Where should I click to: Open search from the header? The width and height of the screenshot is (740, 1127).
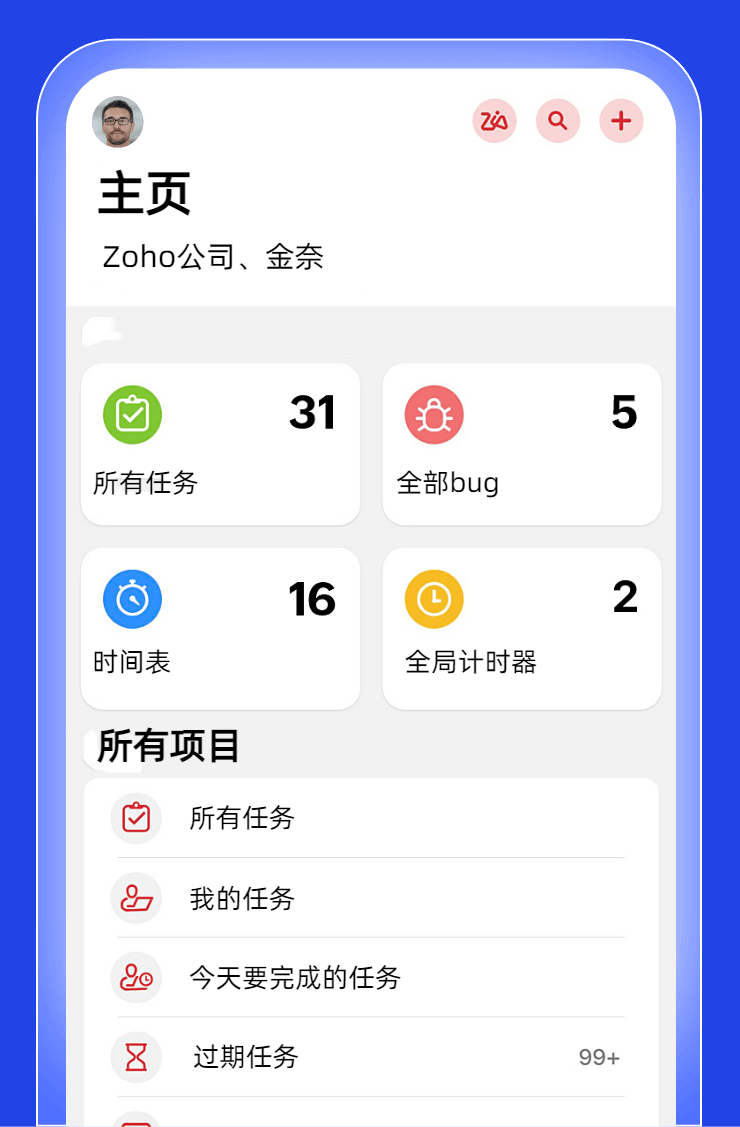click(558, 122)
